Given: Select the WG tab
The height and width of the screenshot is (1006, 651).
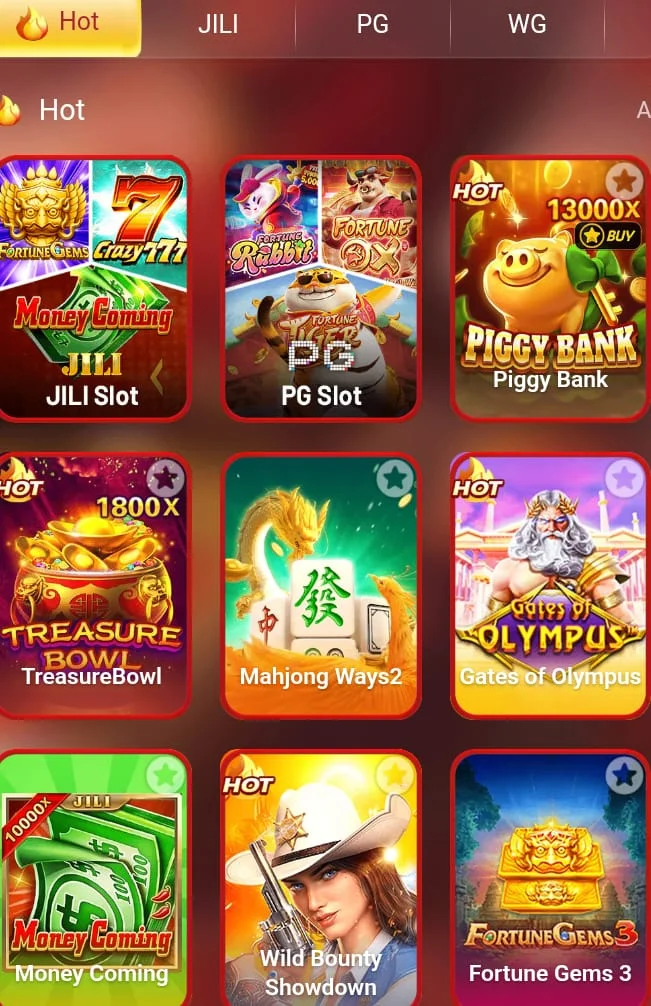Looking at the screenshot, I should click(x=527, y=24).
